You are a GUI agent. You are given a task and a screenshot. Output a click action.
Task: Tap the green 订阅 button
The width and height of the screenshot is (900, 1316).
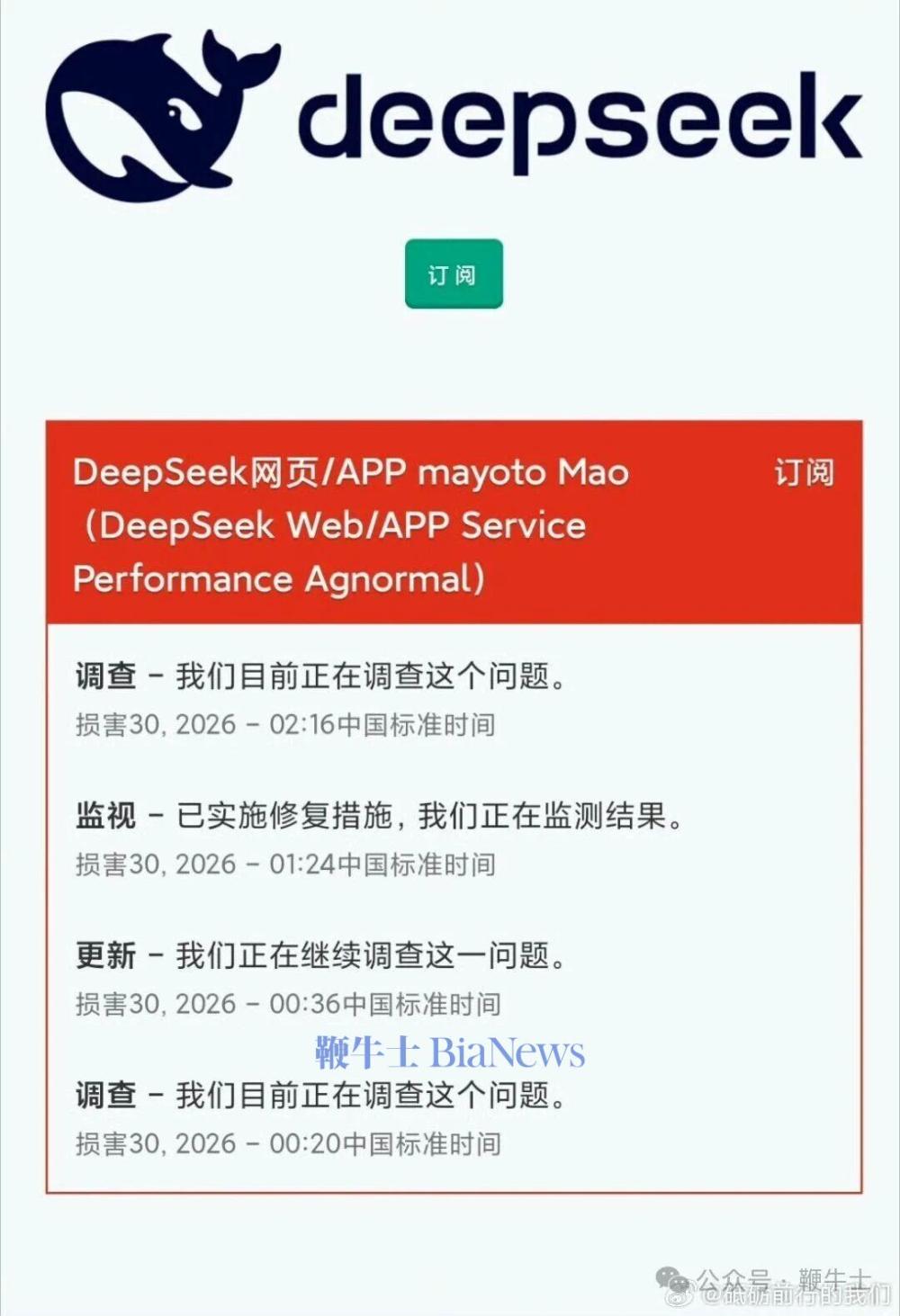pos(453,274)
